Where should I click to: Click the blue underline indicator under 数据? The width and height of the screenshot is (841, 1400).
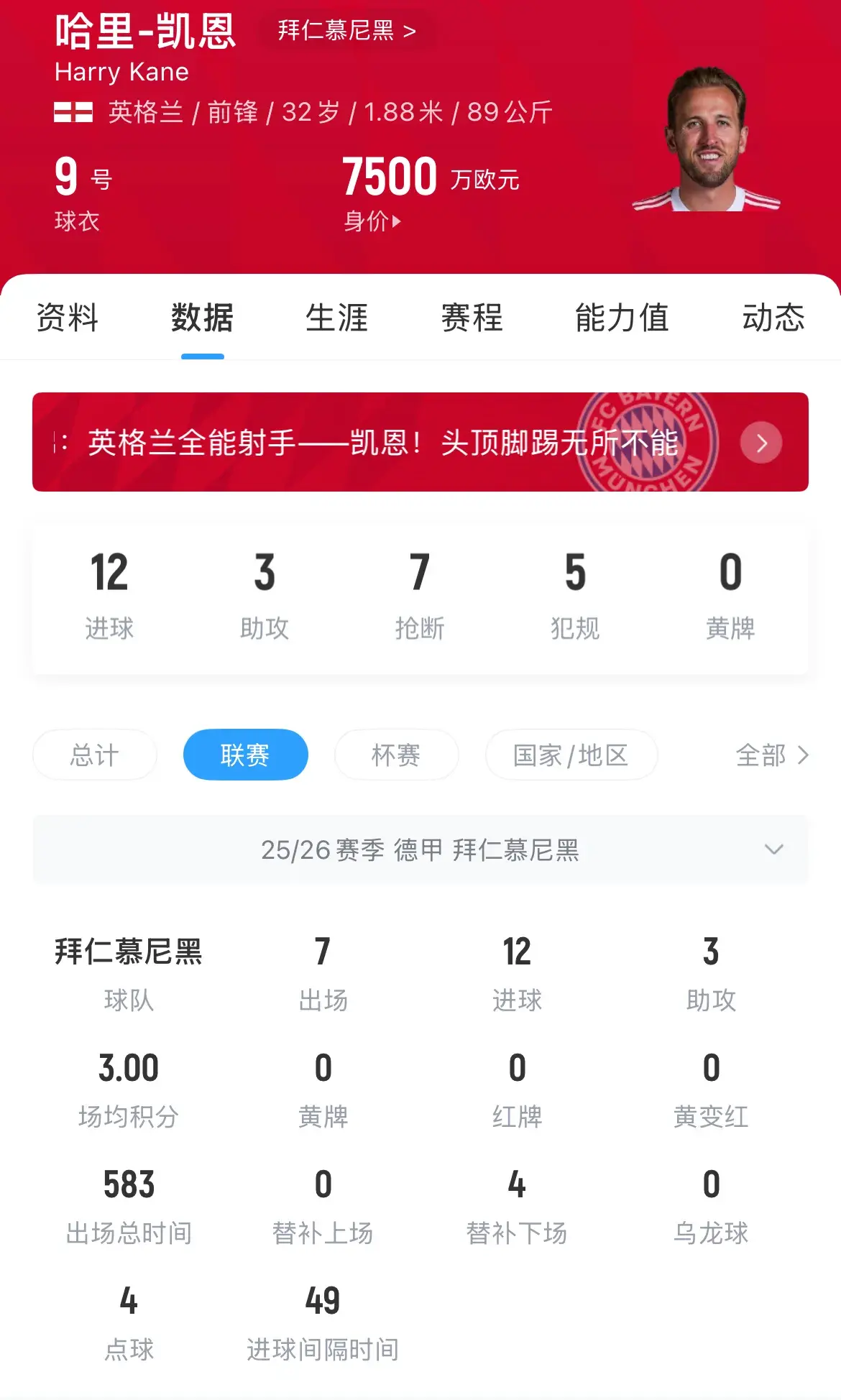tap(202, 354)
